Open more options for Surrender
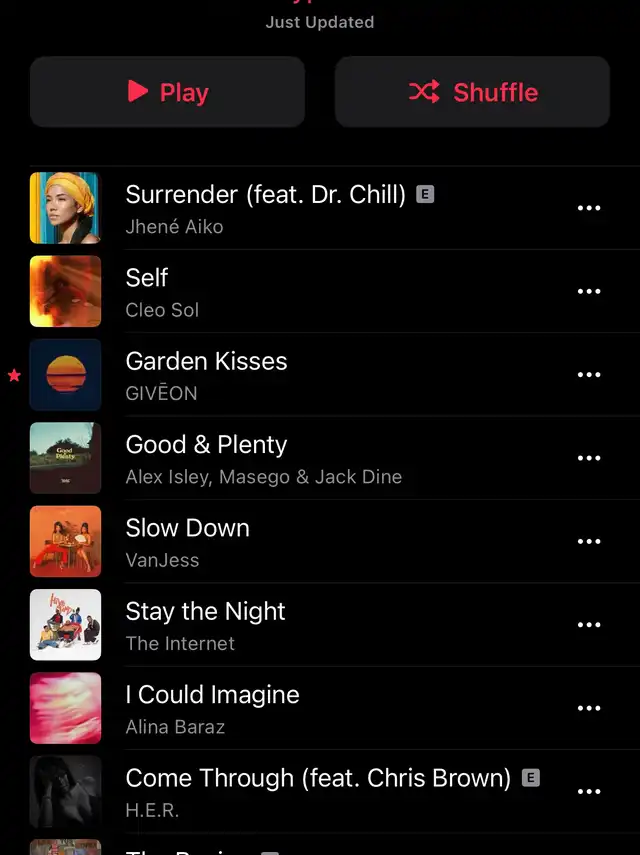Image resolution: width=640 pixels, height=855 pixels. tap(589, 208)
